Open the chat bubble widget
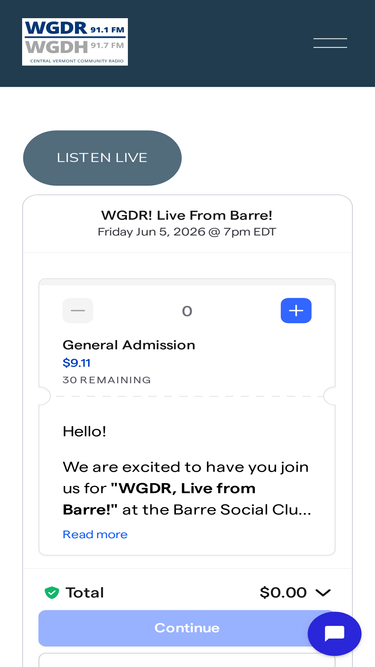This screenshot has height=667, width=375. (x=335, y=634)
